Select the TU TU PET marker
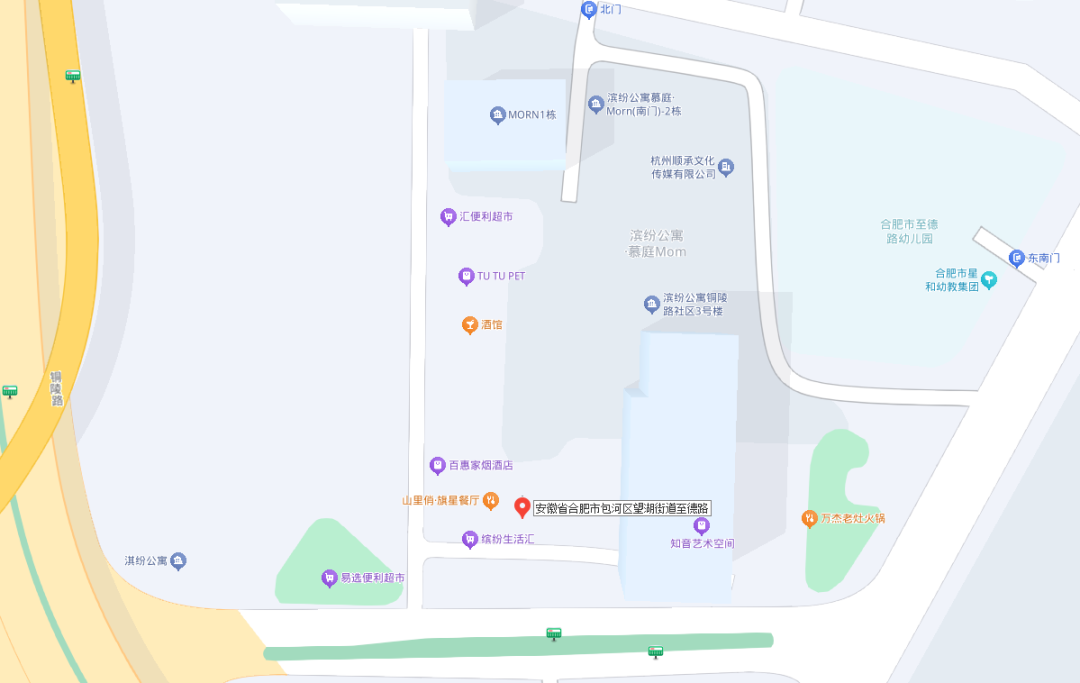1080x683 pixels. pyautogui.click(x=466, y=276)
